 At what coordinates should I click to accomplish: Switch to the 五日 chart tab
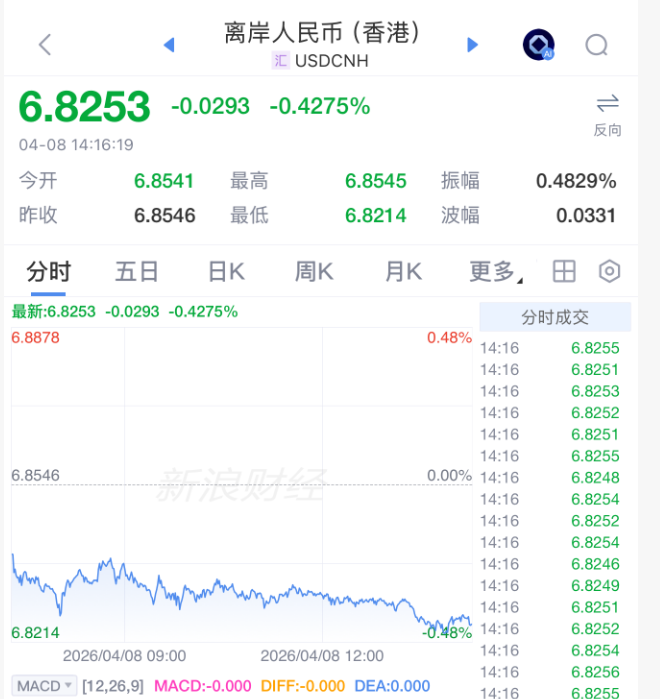point(137,272)
